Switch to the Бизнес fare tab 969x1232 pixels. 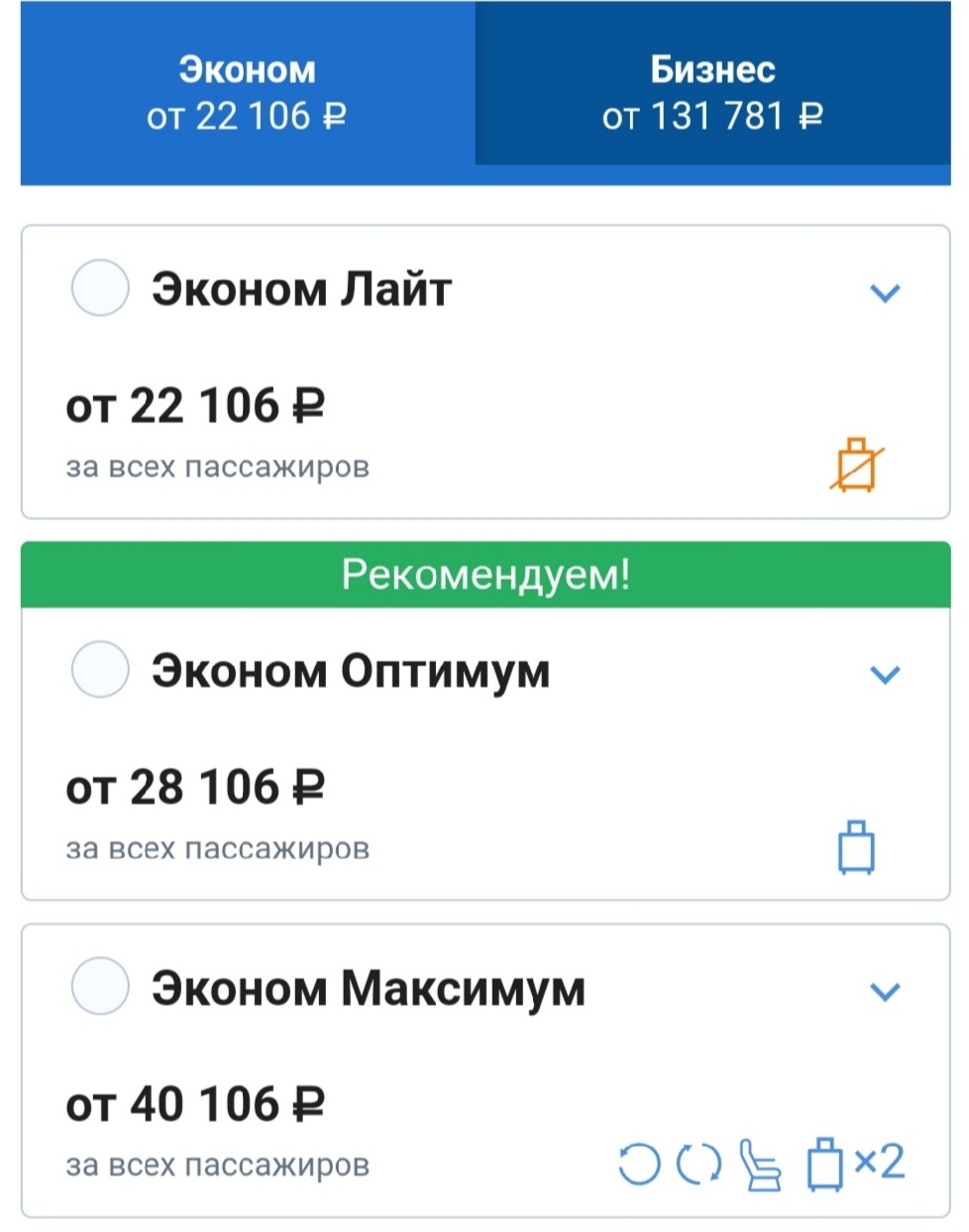pos(712,92)
